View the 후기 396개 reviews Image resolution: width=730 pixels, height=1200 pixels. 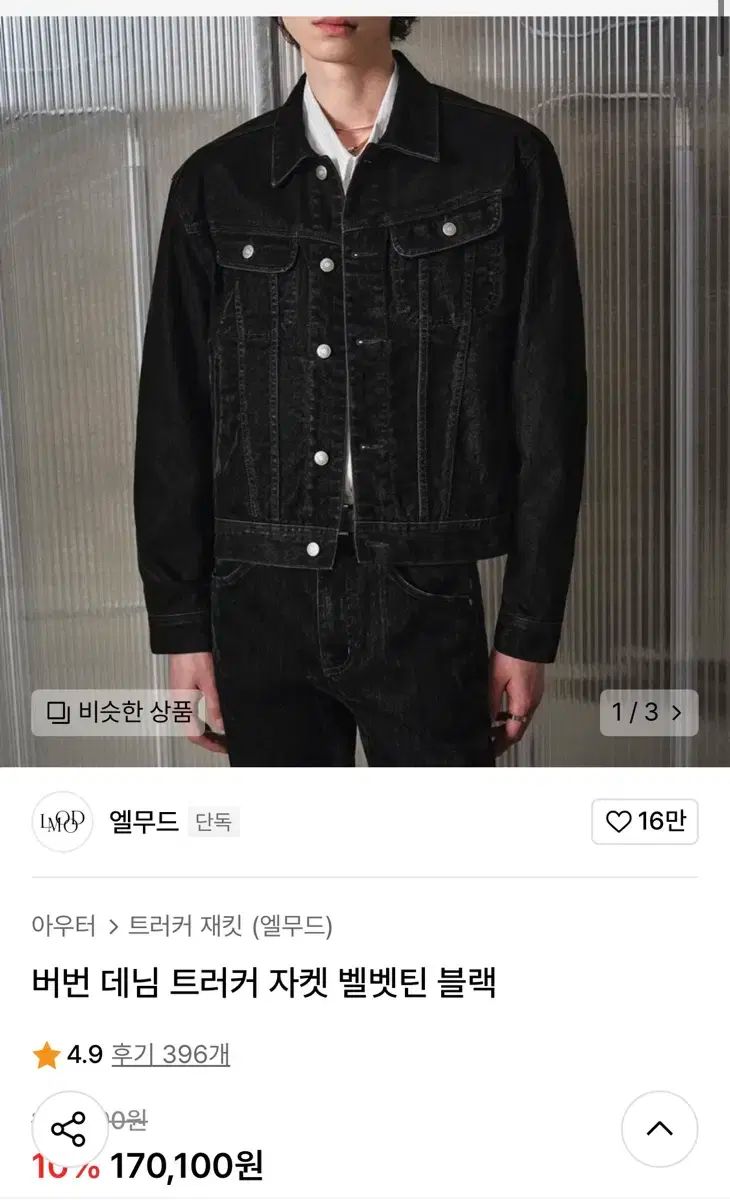tap(170, 1054)
